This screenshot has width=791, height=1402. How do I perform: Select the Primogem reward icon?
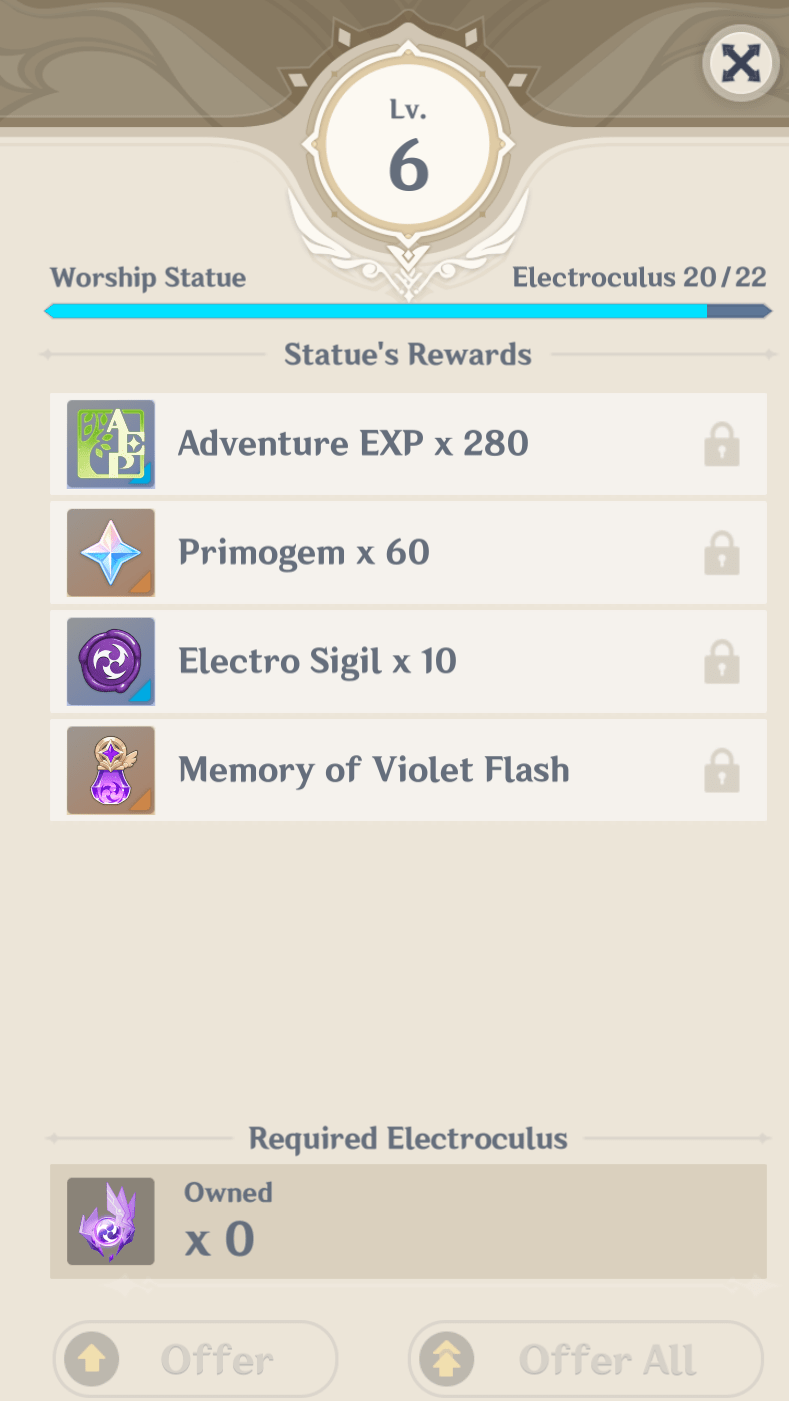tap(110, 552)
